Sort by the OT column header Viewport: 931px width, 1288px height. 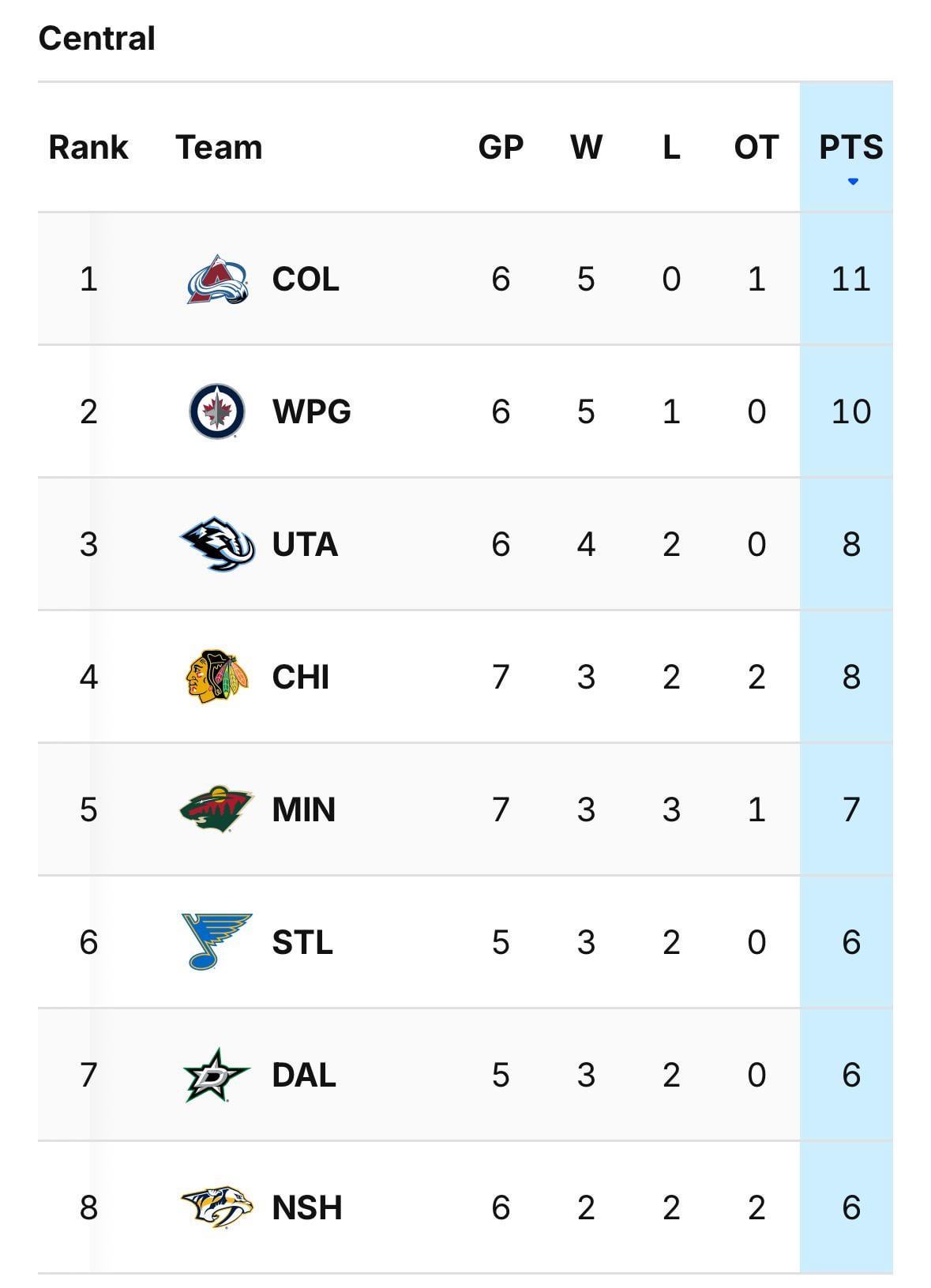(756, 148)
